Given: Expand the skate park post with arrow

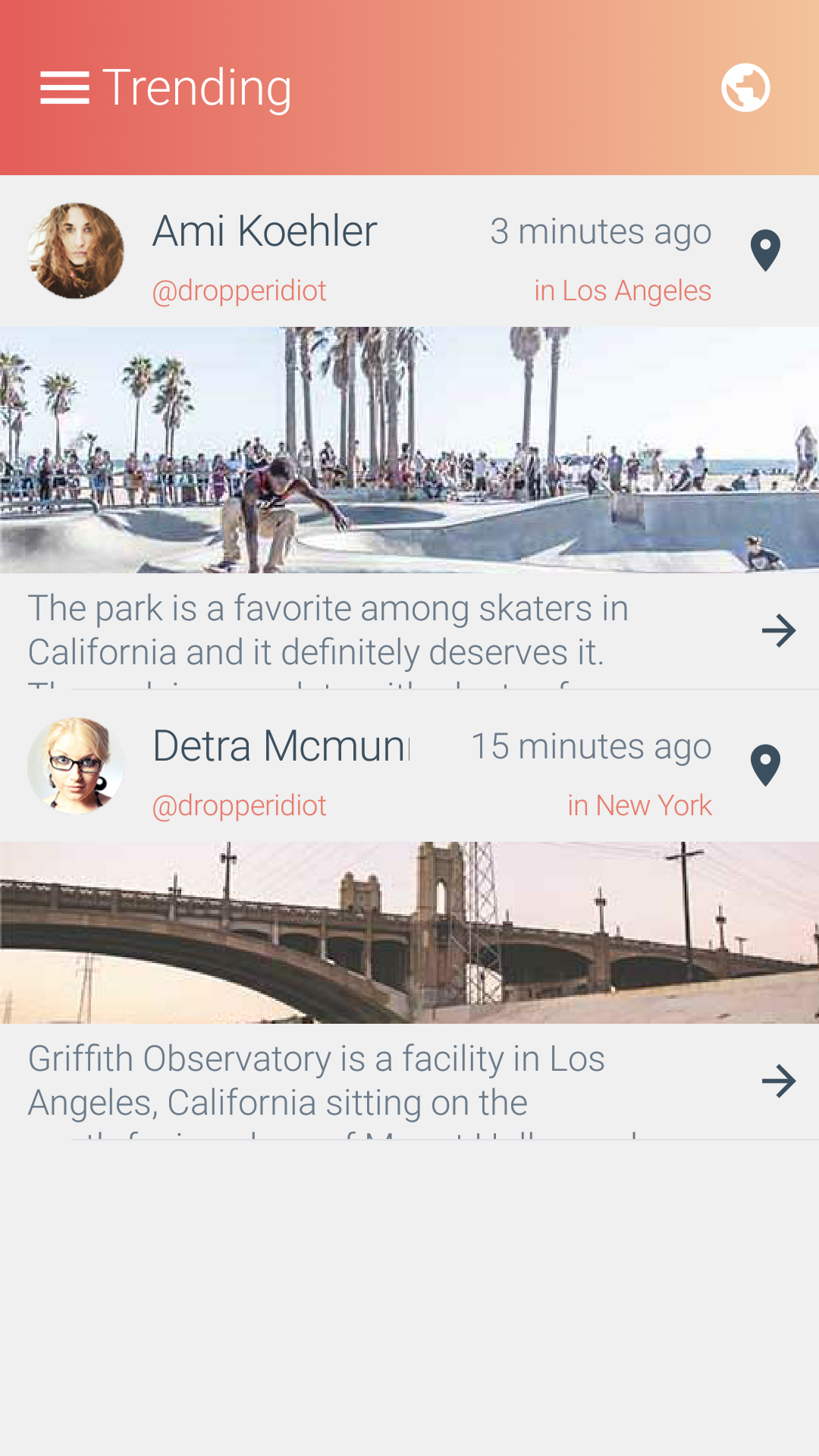Looking at the screenshot, I should pyautogui.click(x=779, y=631).
